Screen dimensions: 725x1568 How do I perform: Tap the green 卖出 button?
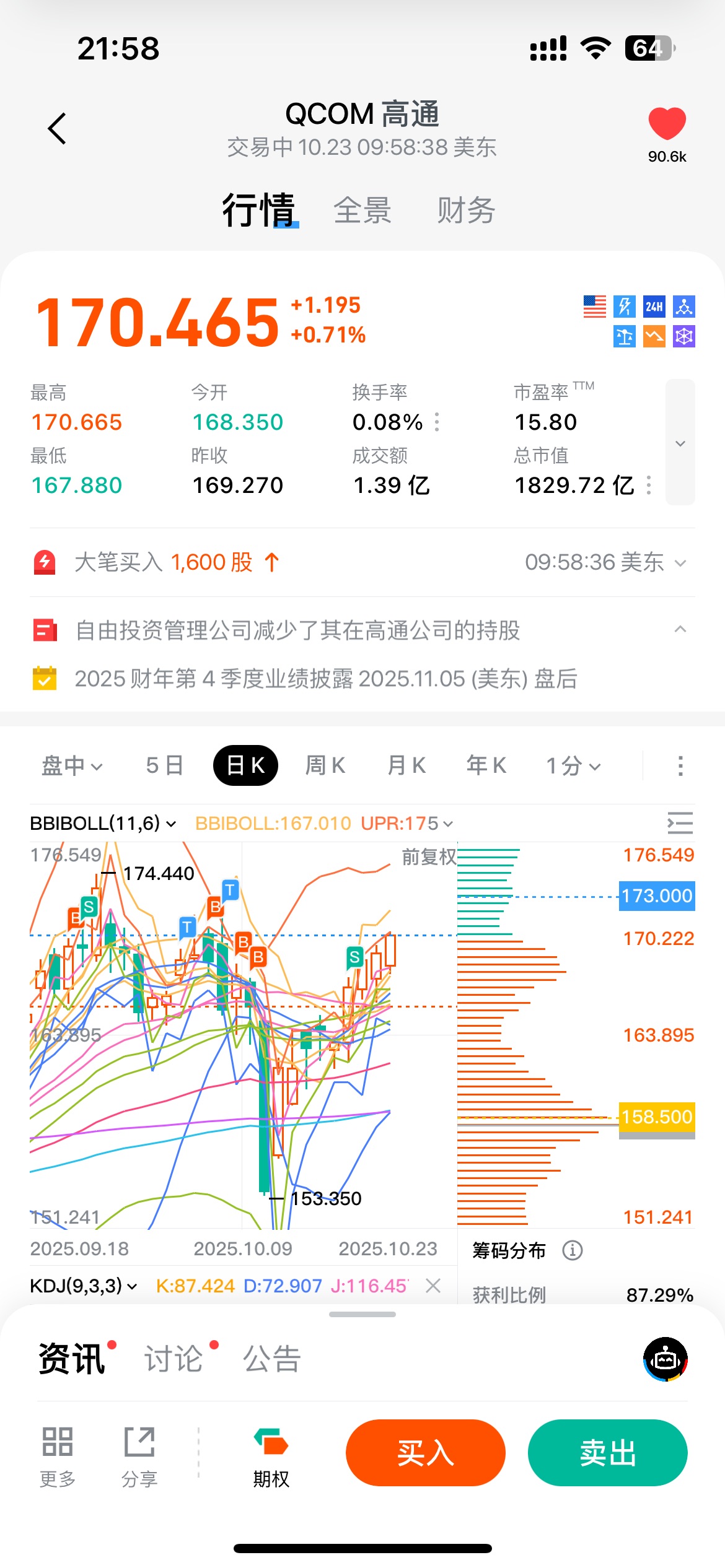(x=607, y=1453)
